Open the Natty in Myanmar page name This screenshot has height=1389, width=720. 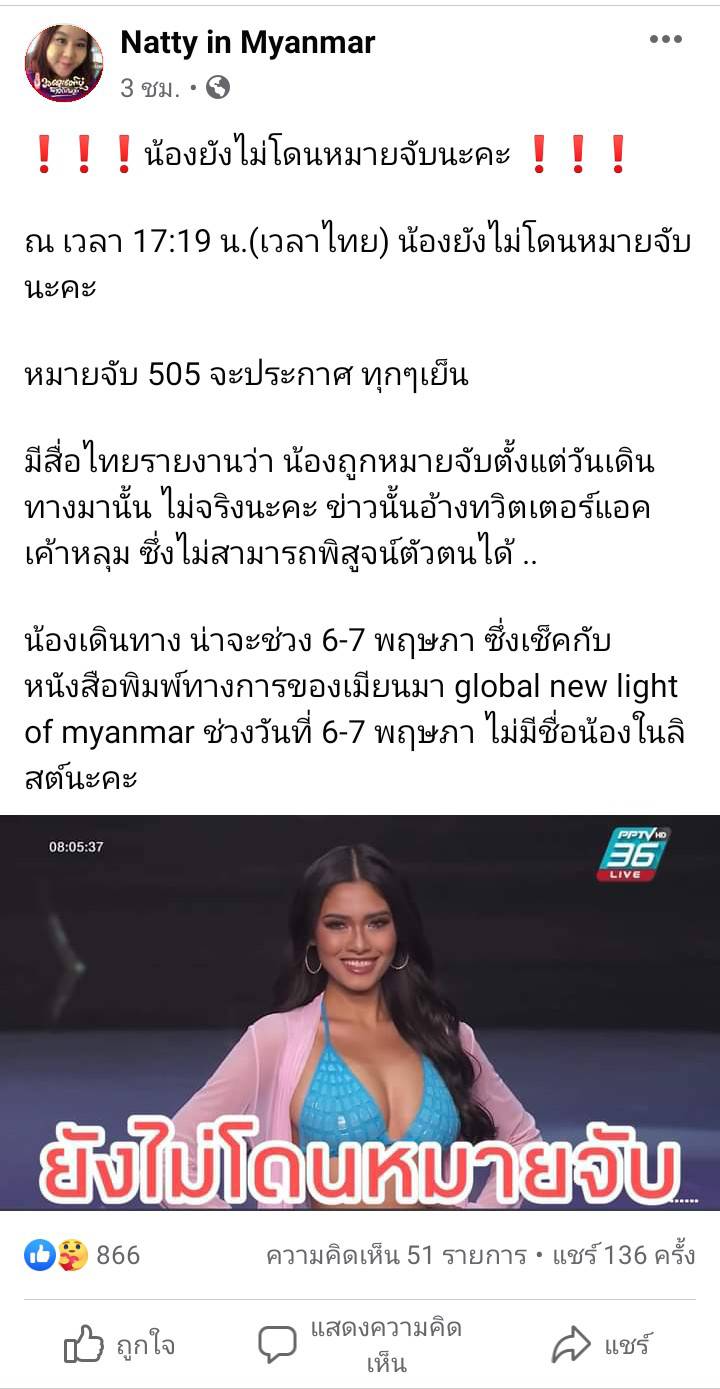click(247, 42)
